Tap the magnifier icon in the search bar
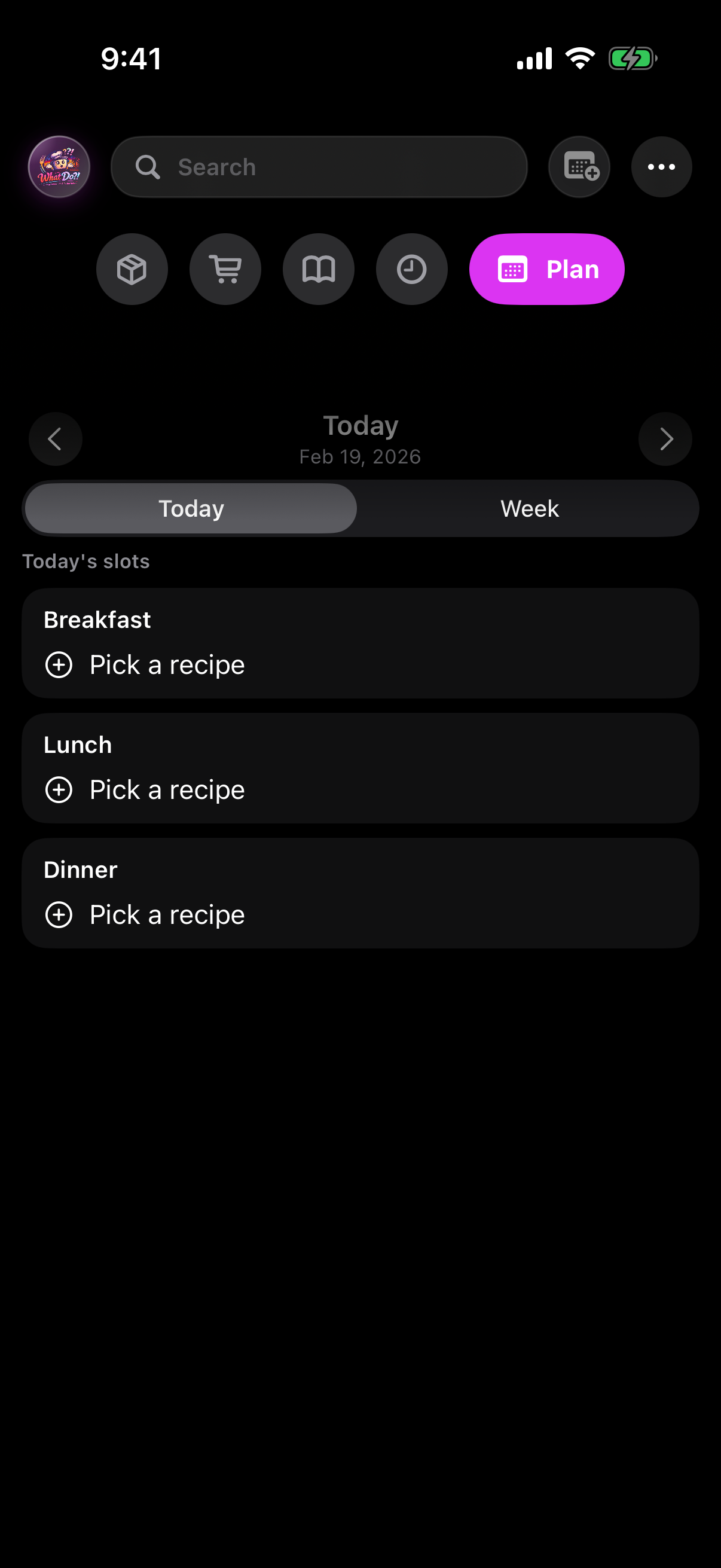 148,167
